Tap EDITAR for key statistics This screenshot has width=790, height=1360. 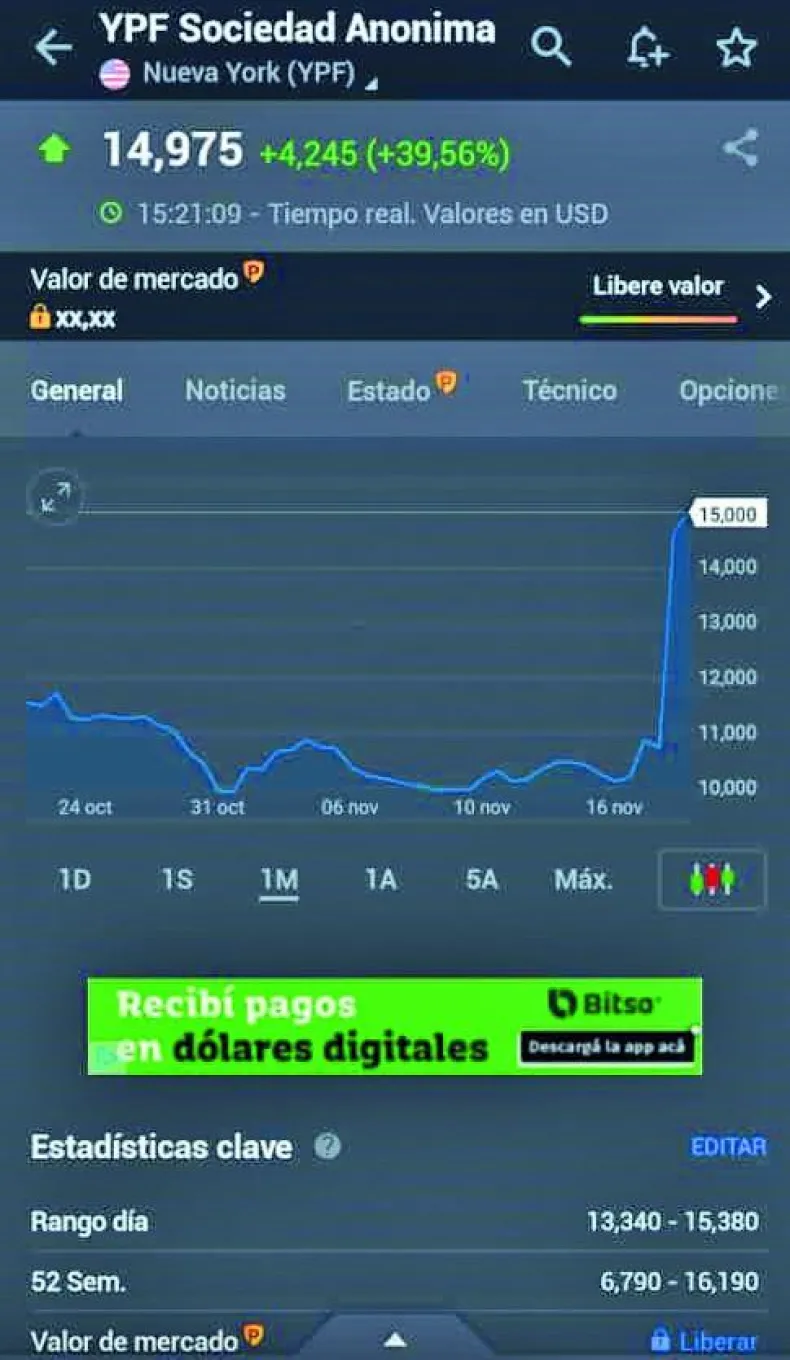(728, 1147)
